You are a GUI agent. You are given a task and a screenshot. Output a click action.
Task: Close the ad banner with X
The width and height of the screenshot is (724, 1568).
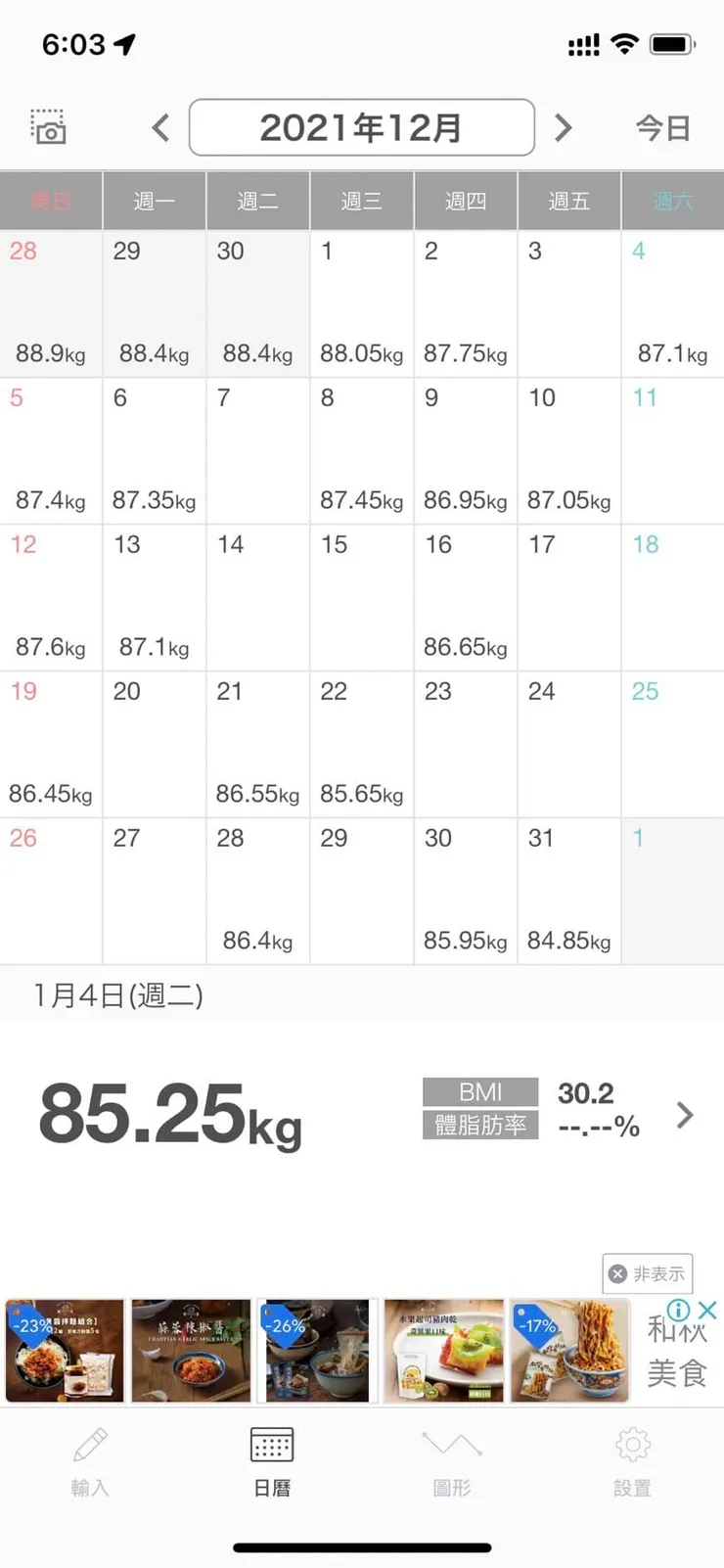point(708,1310)
